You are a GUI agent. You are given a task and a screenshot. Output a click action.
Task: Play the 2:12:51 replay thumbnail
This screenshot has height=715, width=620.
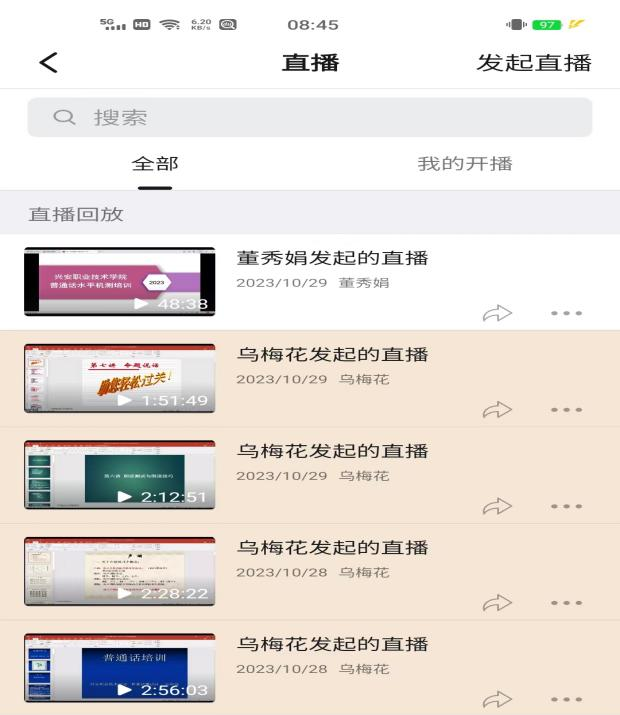[119, 475]
